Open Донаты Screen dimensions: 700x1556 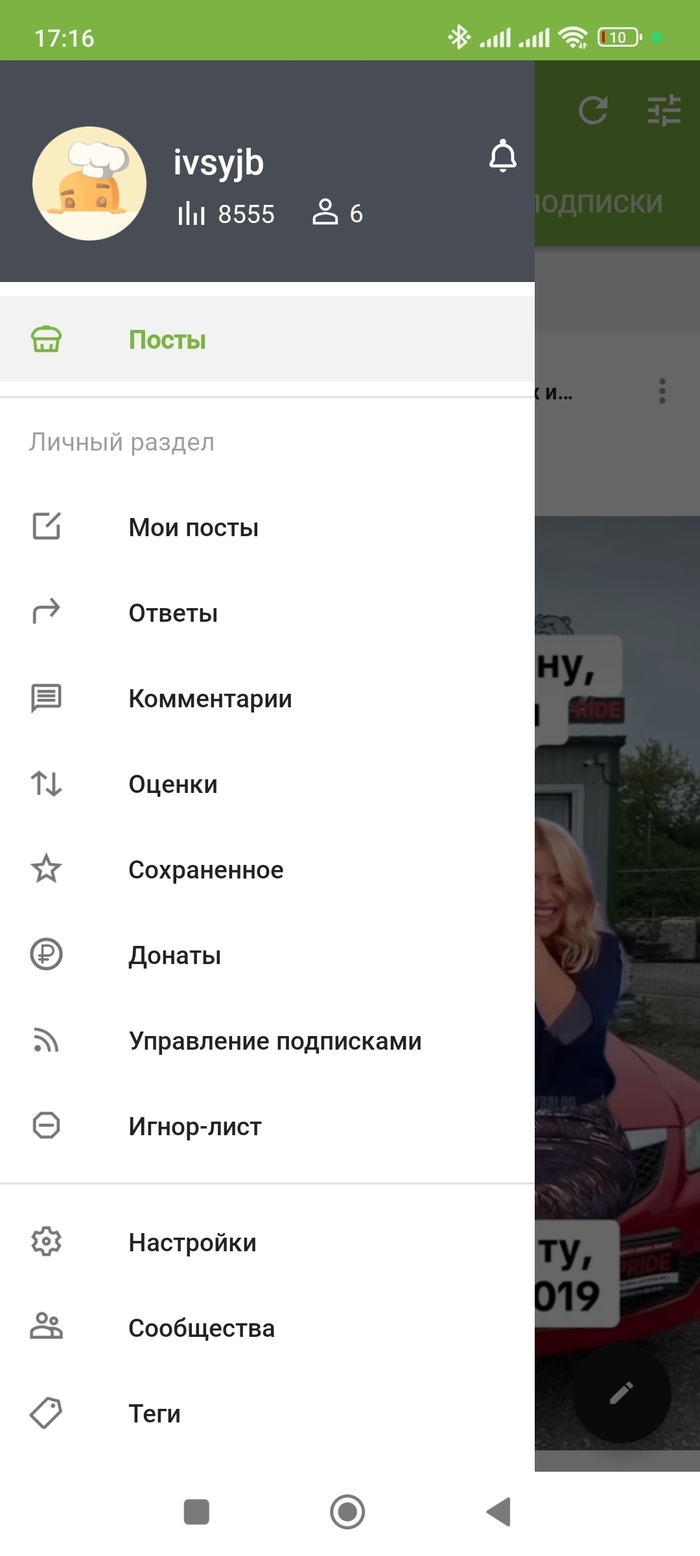click(x=175, y=955)
